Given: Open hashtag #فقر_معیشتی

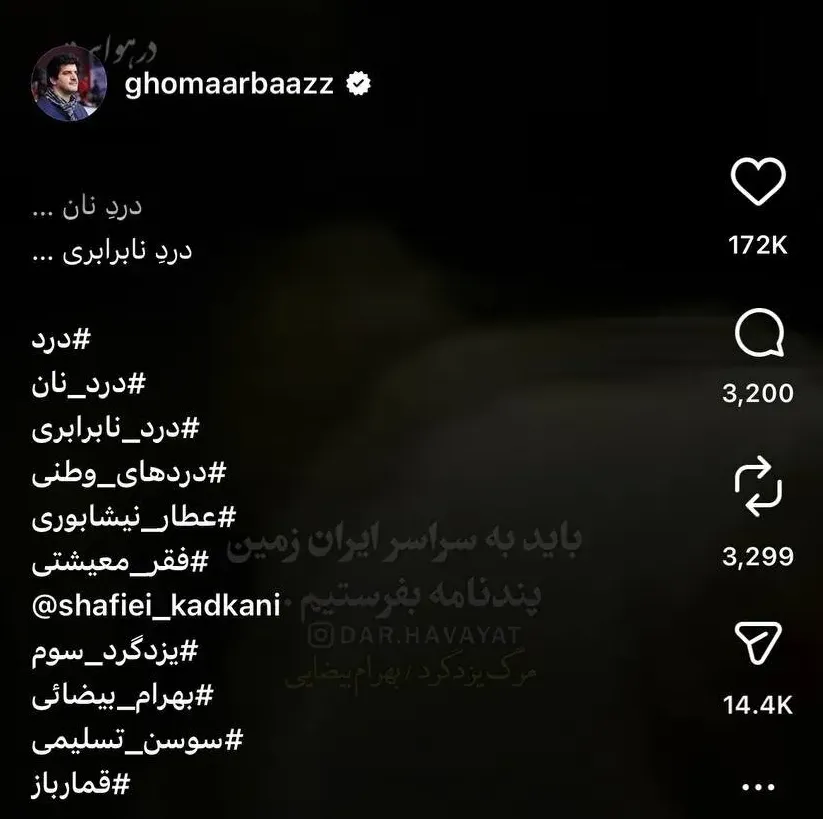Looking at the screenshot, I should 120,561.
